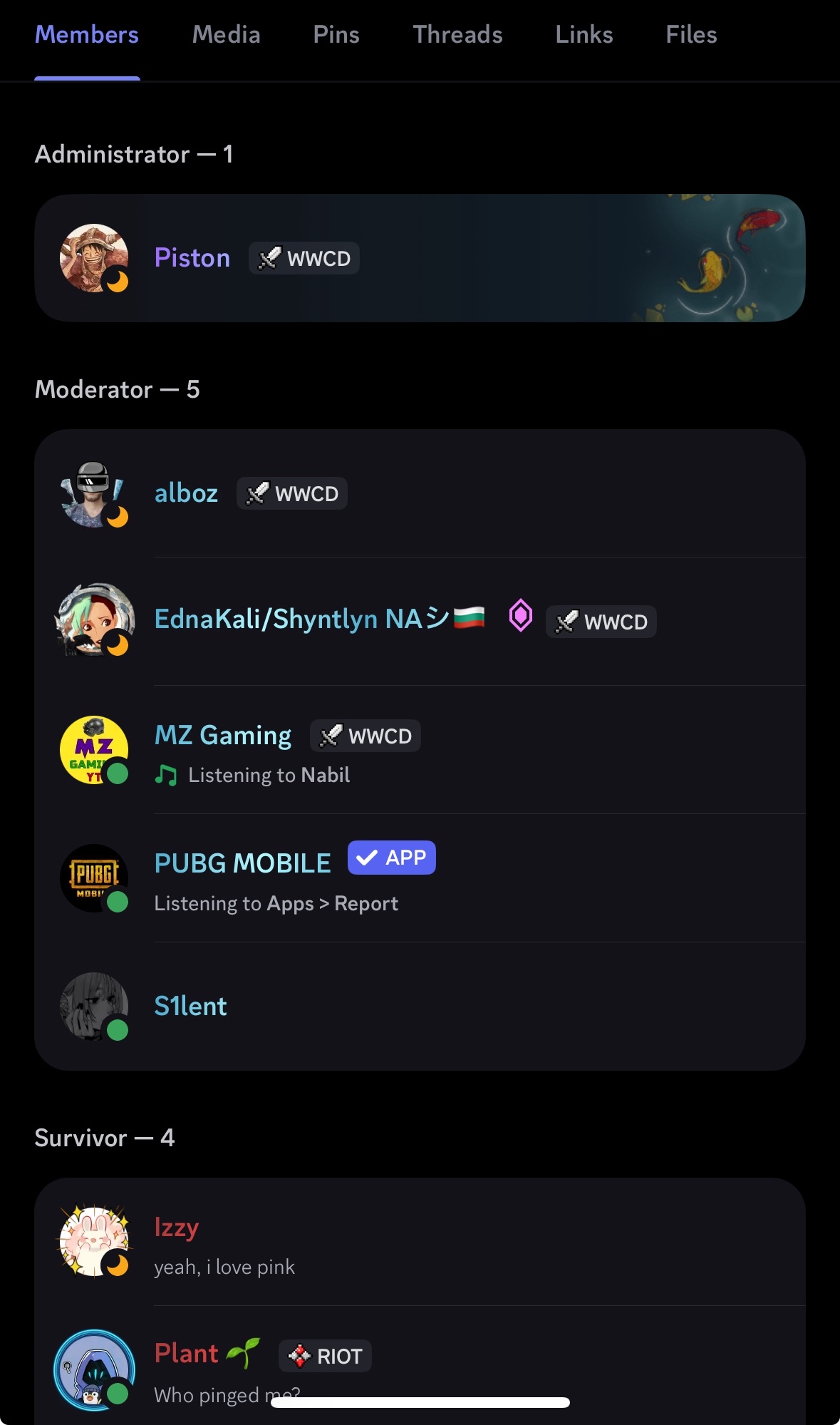Go to the Threads tab
The width and height of the screenshot is (840, 1425).
tap(457, 35)
